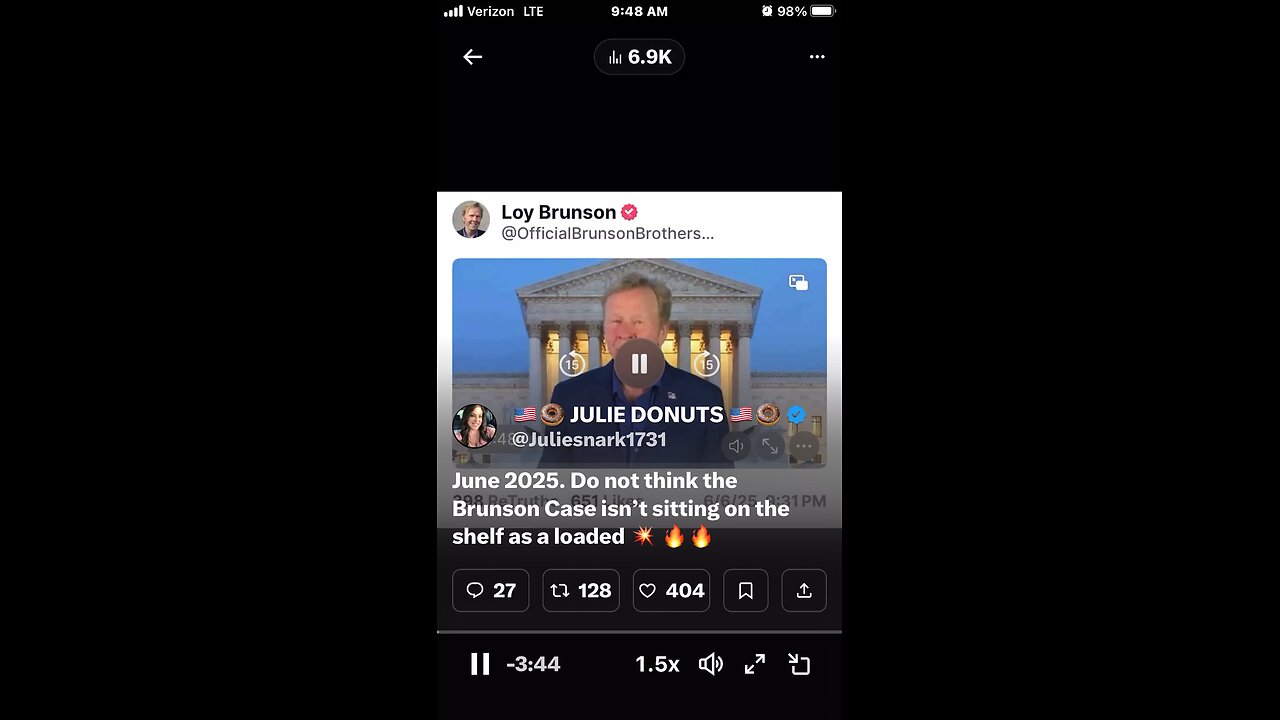Open the 6.9K view analytics

coord(640,57)
